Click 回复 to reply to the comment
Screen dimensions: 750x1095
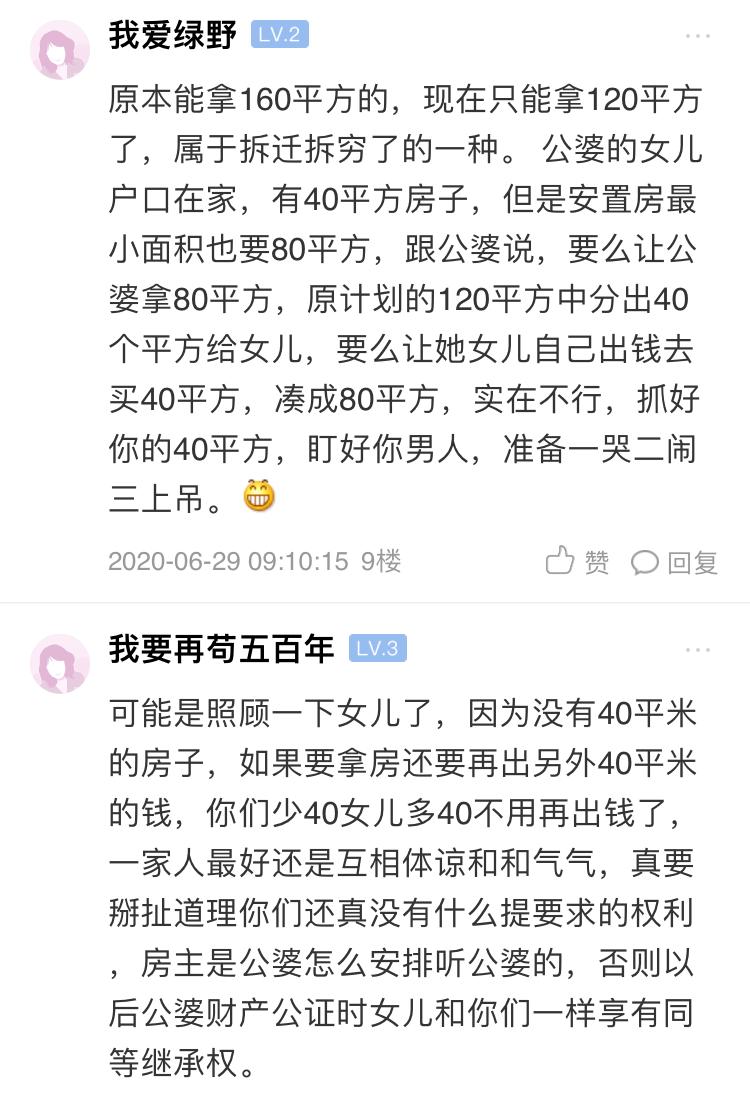(688, 563)
